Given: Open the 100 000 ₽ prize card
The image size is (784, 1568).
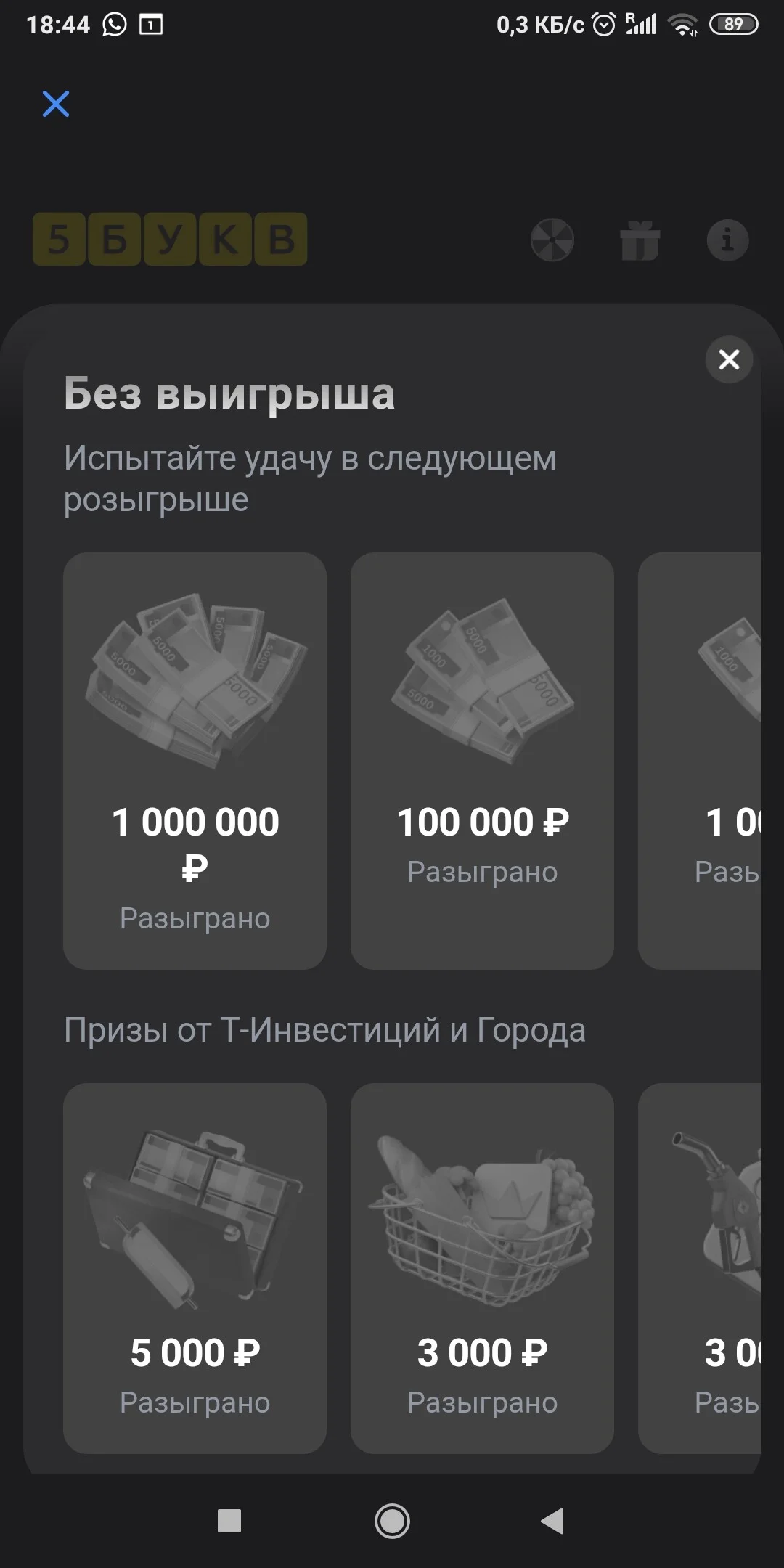Looking at the screenshot, I should 482,761.
